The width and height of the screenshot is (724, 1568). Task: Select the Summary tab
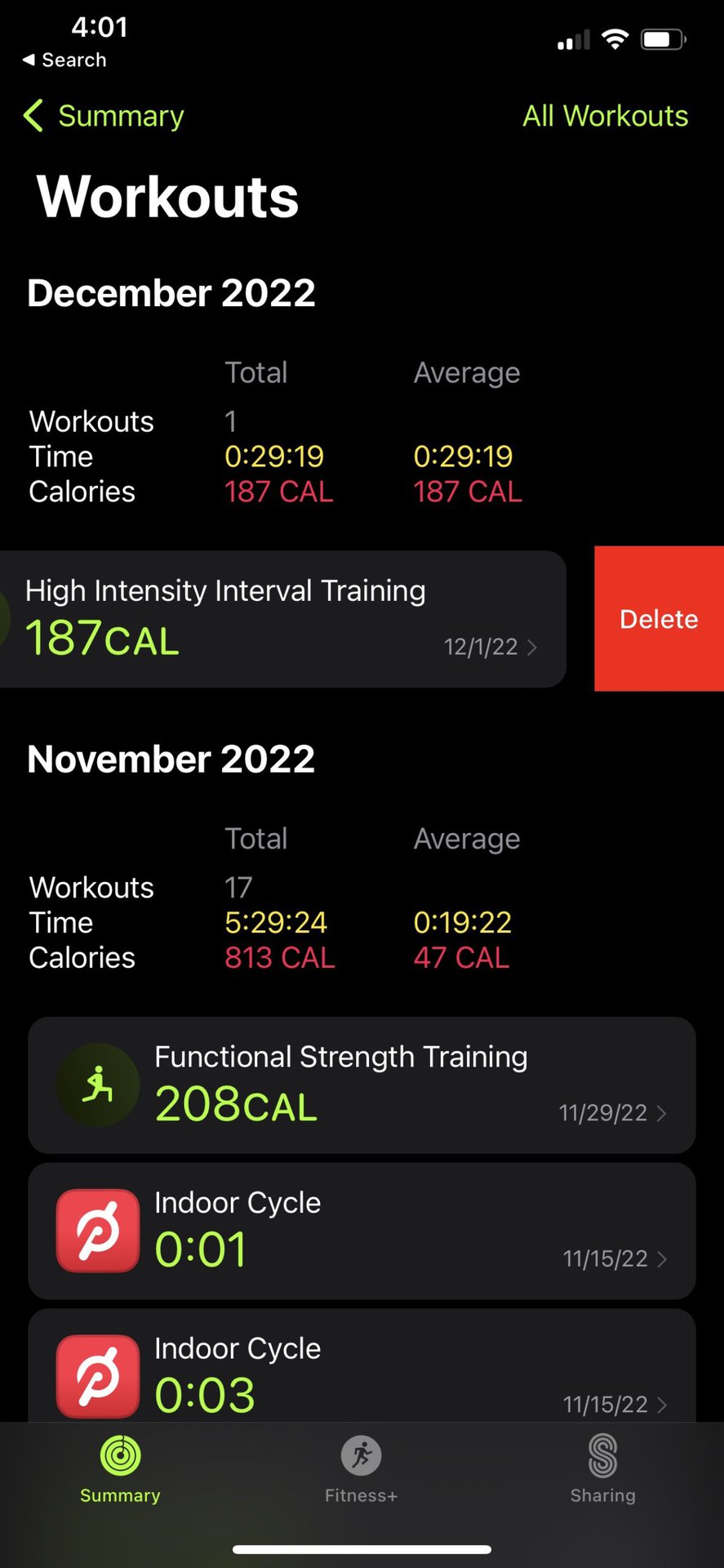[x=120, y=1468]
